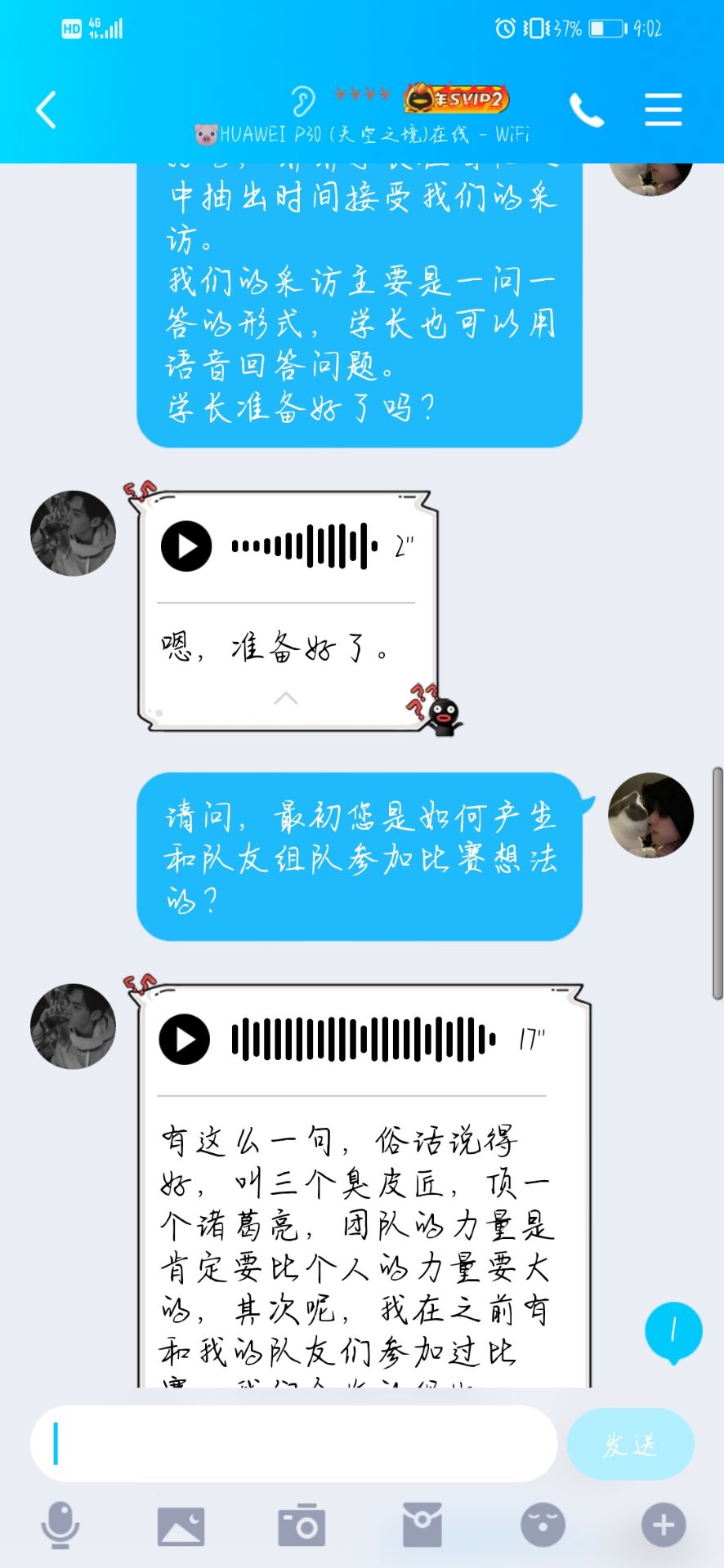Screen dimensions: 724x1568
Task: Send a red packet
Action: tap(422, 1526)
